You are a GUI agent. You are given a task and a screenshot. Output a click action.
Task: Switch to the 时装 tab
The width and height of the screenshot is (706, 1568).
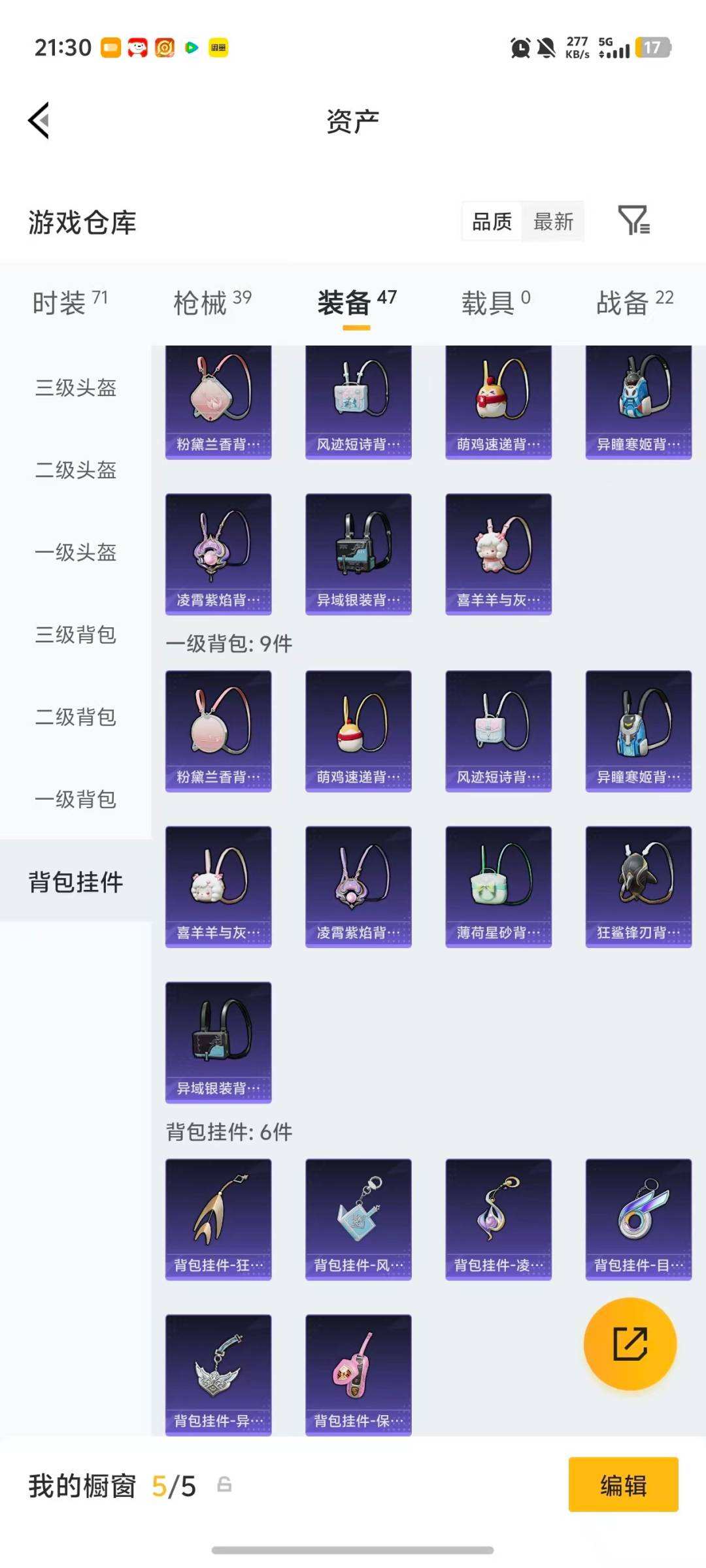click(x=69, y=302)
